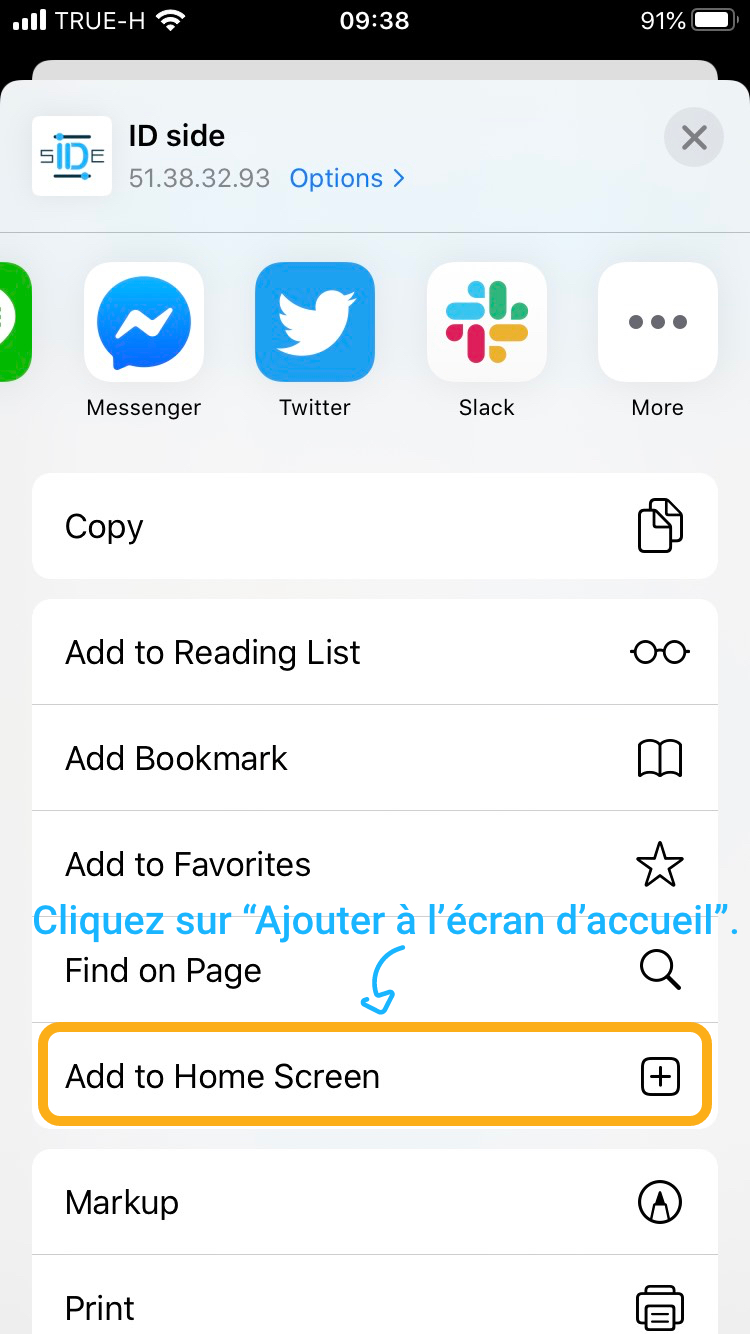This screenshot has width=750, height=1334.
Task: Open Markup for this page
Action: (x=375, y=1202)
